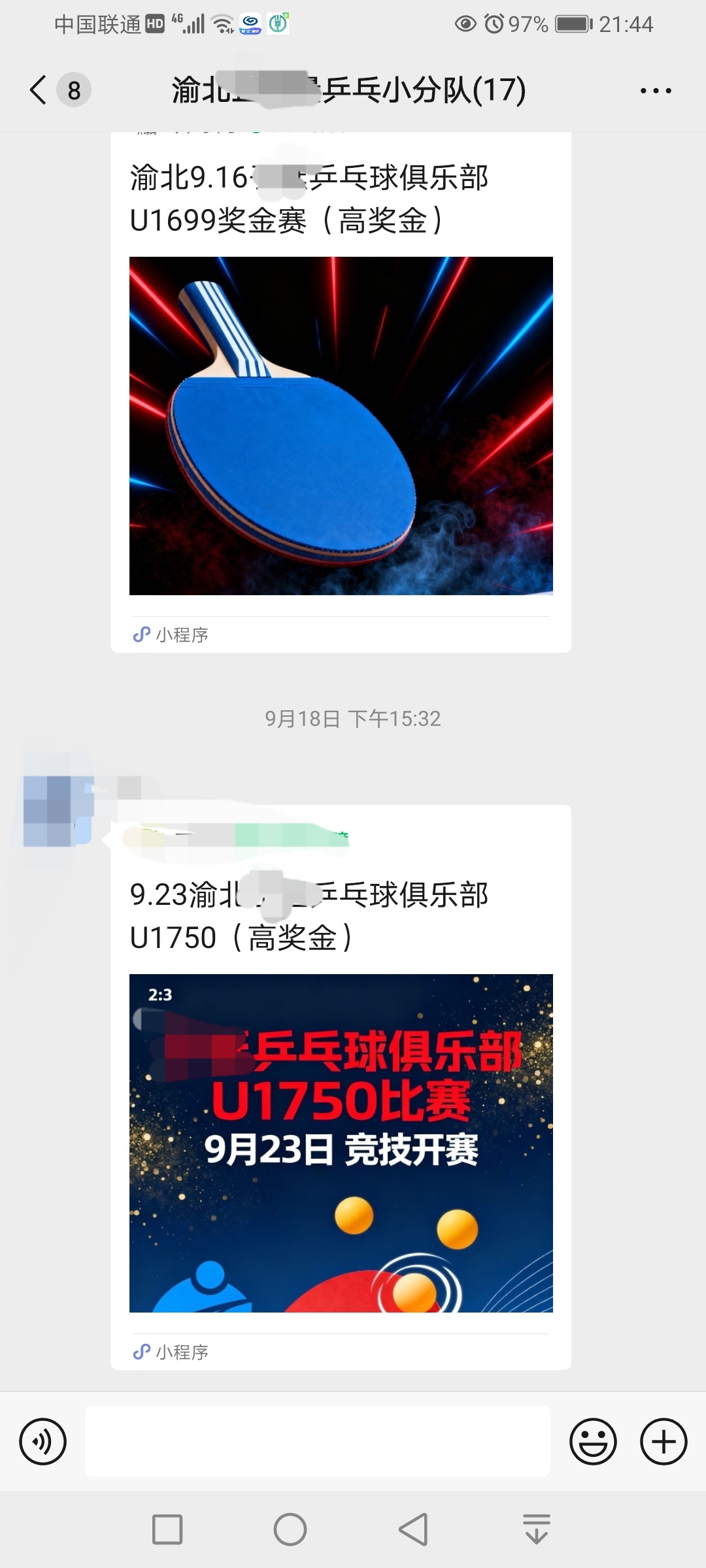
Task: Tap the system home button
Action: [290, 1529]
